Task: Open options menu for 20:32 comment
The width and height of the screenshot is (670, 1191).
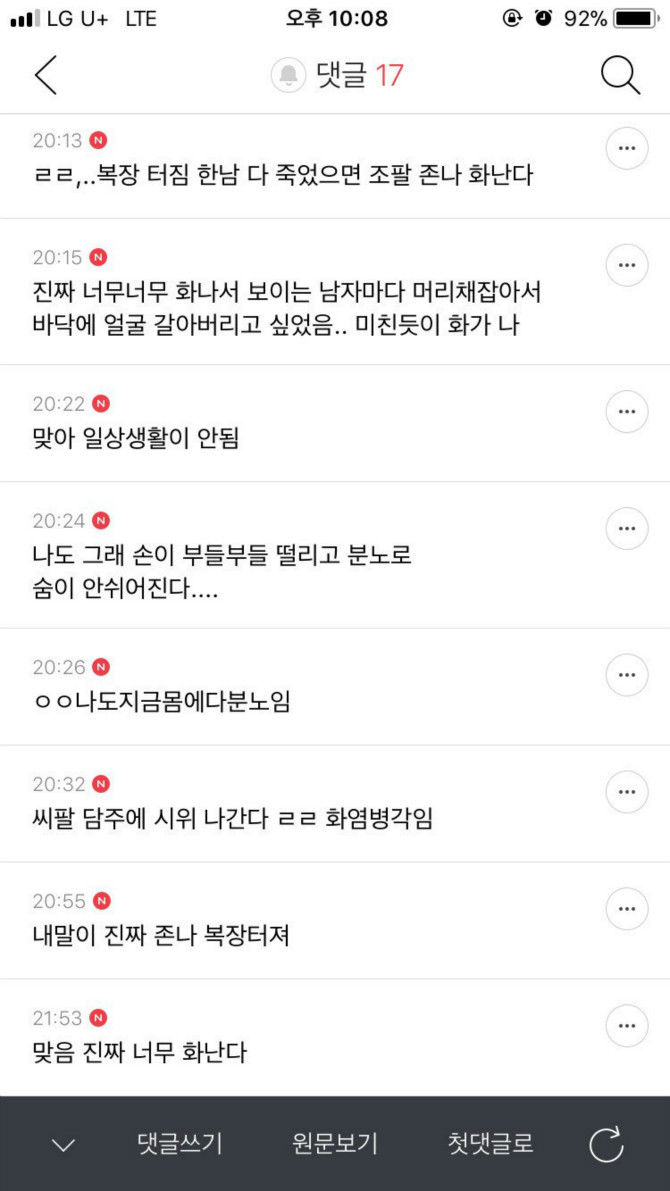Action: click(627, 791)
